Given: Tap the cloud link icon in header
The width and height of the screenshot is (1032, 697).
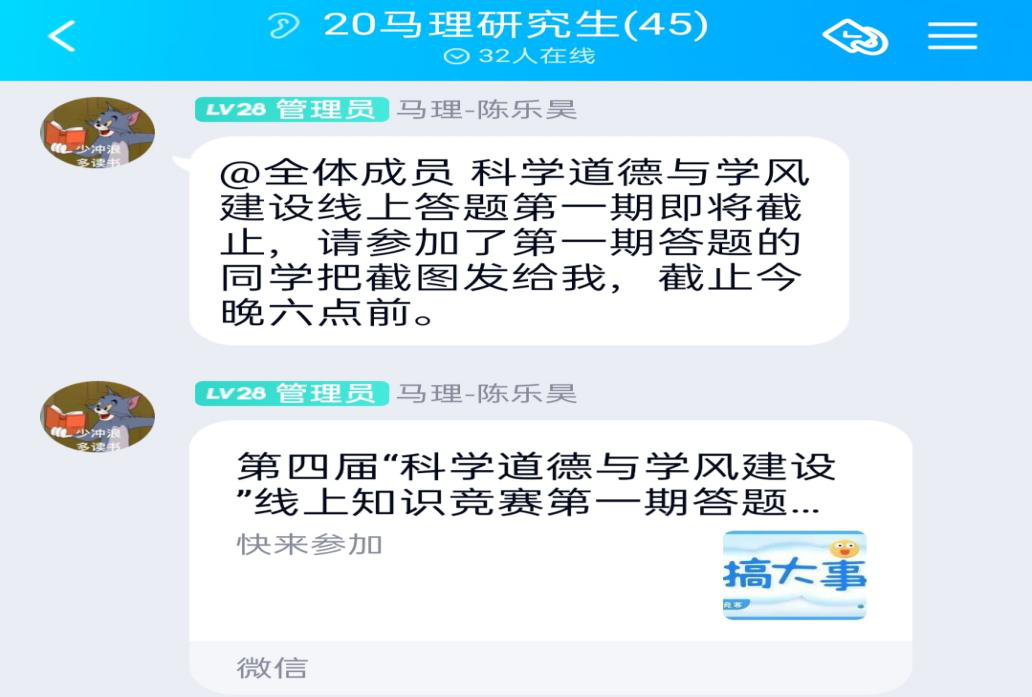Looking at the screenshot, I should [x=855, y=37].
